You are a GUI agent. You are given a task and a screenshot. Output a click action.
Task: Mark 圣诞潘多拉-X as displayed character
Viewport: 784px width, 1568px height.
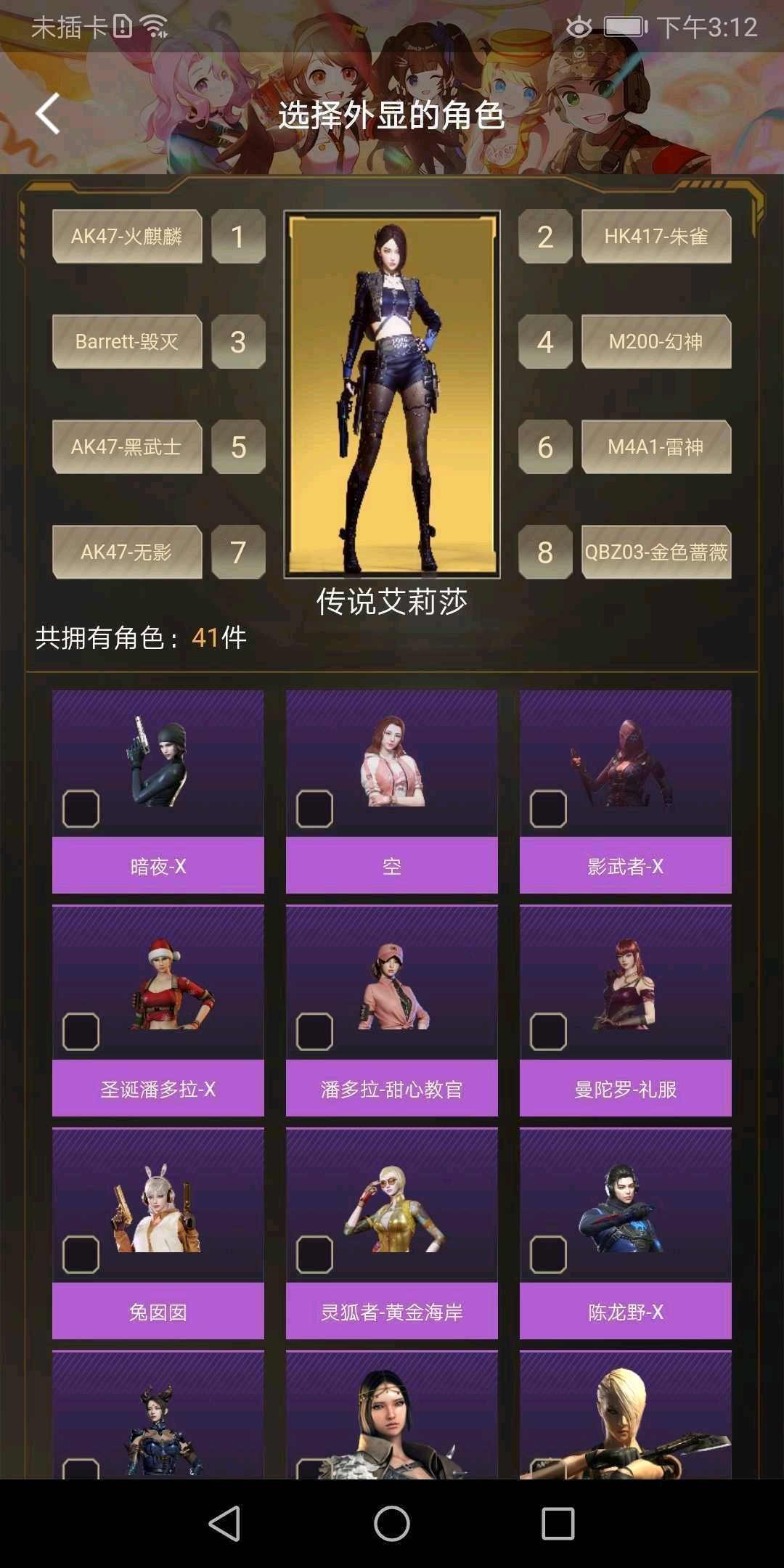pyautogui.click(x=81, y=1032)
